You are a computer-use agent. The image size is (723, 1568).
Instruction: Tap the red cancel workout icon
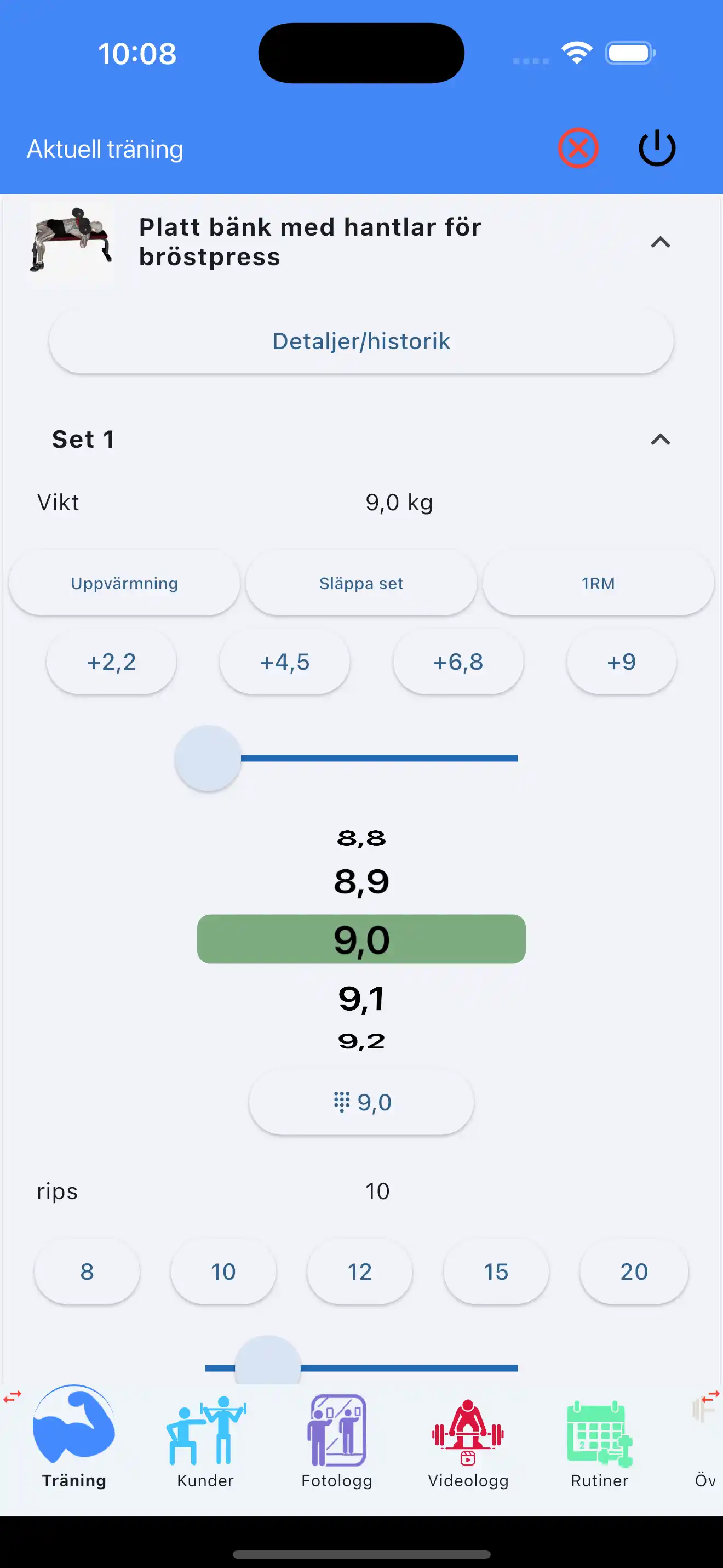tap(578, 148)
